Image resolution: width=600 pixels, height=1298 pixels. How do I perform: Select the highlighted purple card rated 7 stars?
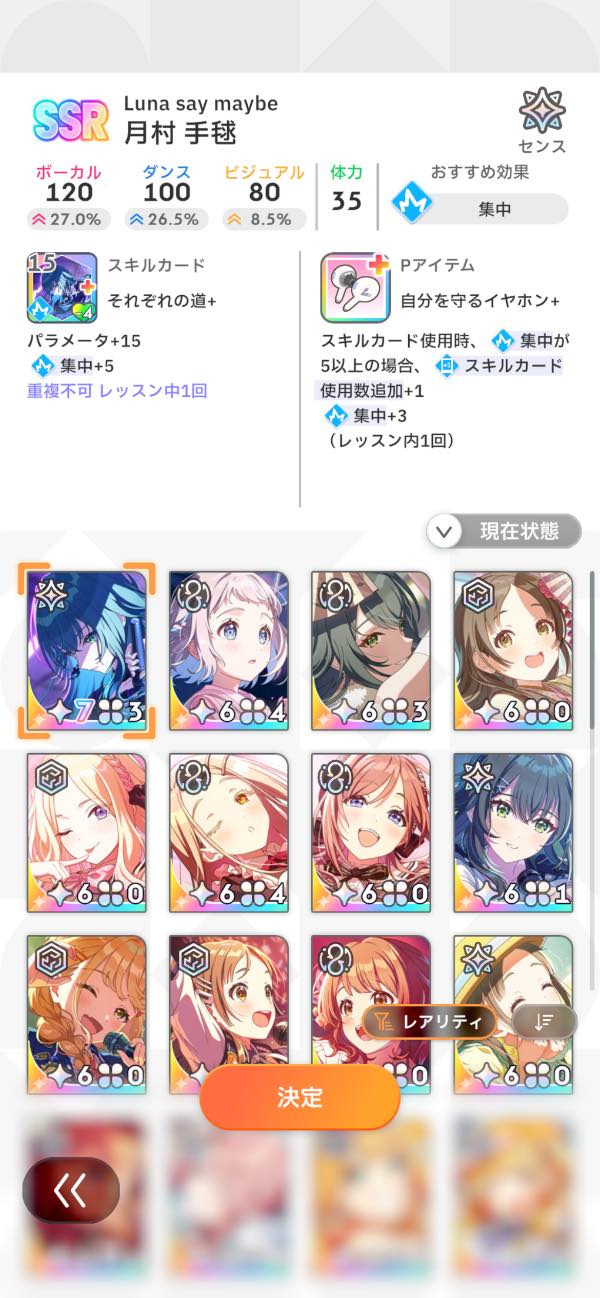(87, 650)
